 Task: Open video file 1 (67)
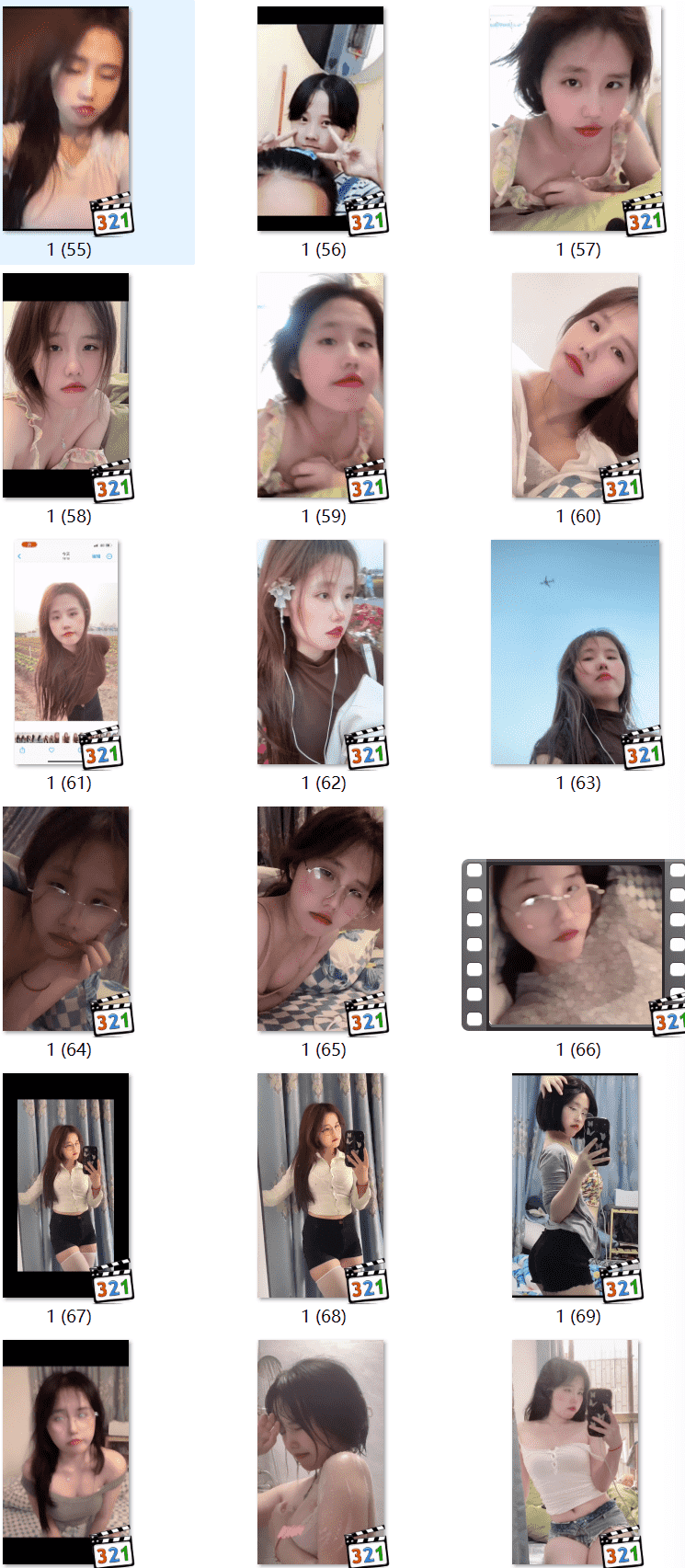tap(66, 1186)
